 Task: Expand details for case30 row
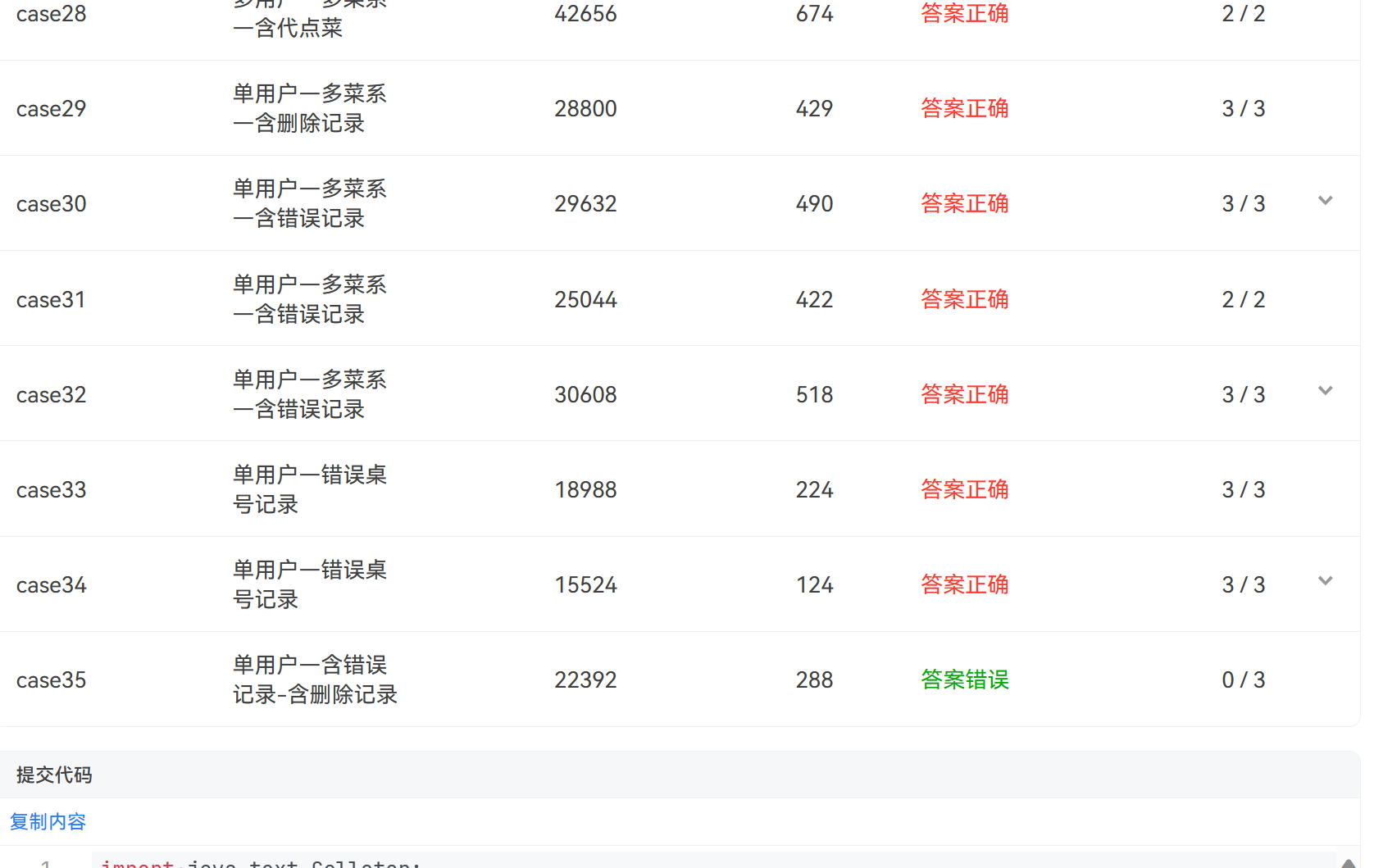pyautogui.click(x=1325, y=201)
